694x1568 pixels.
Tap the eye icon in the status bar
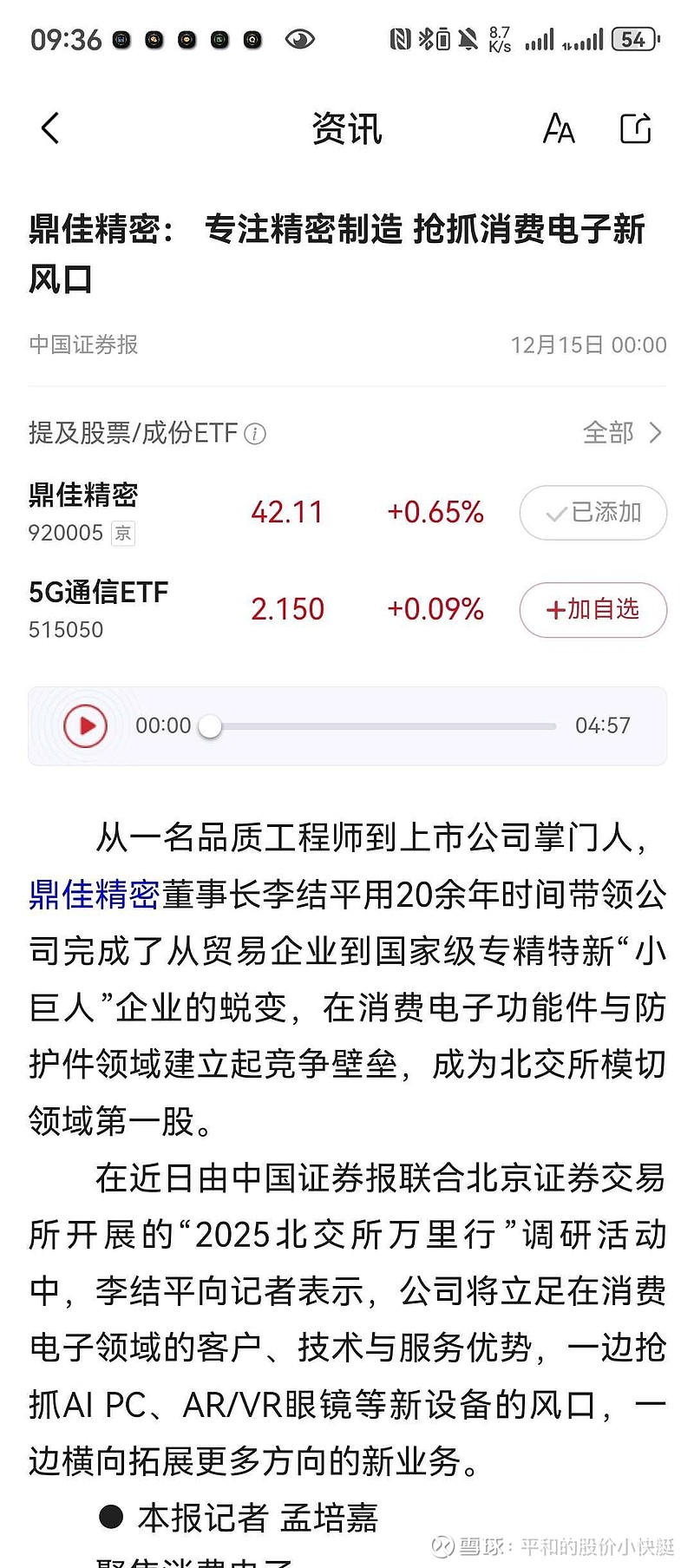[299, 38]
